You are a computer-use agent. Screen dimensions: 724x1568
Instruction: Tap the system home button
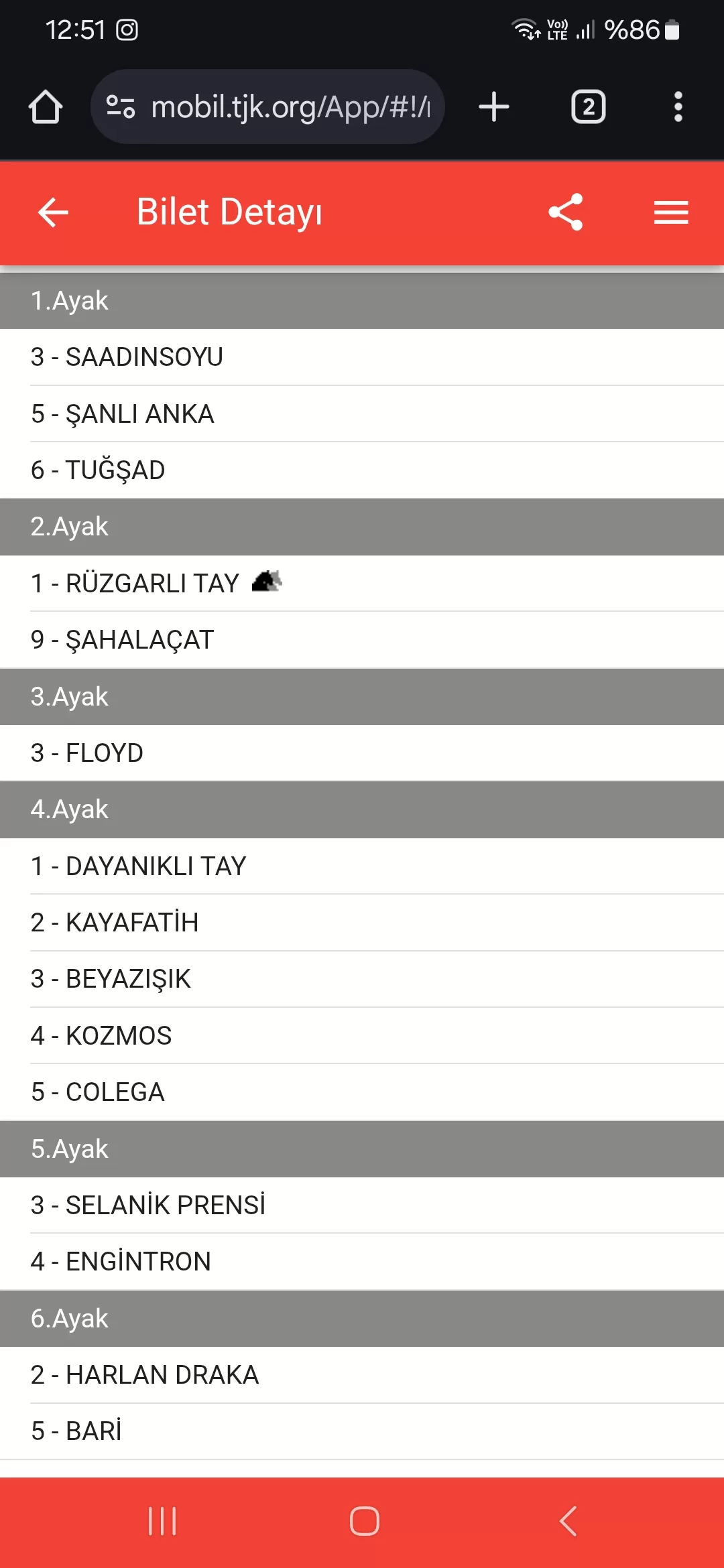(364, 1521)
